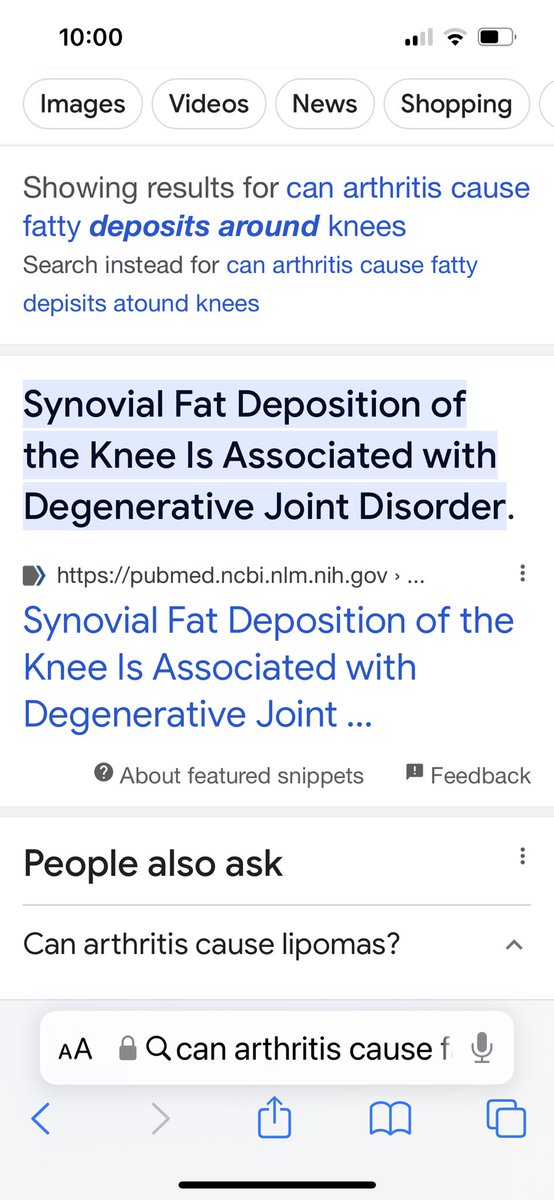
Task: Search instead for the original misspelled query
Action: pos(250,284)
